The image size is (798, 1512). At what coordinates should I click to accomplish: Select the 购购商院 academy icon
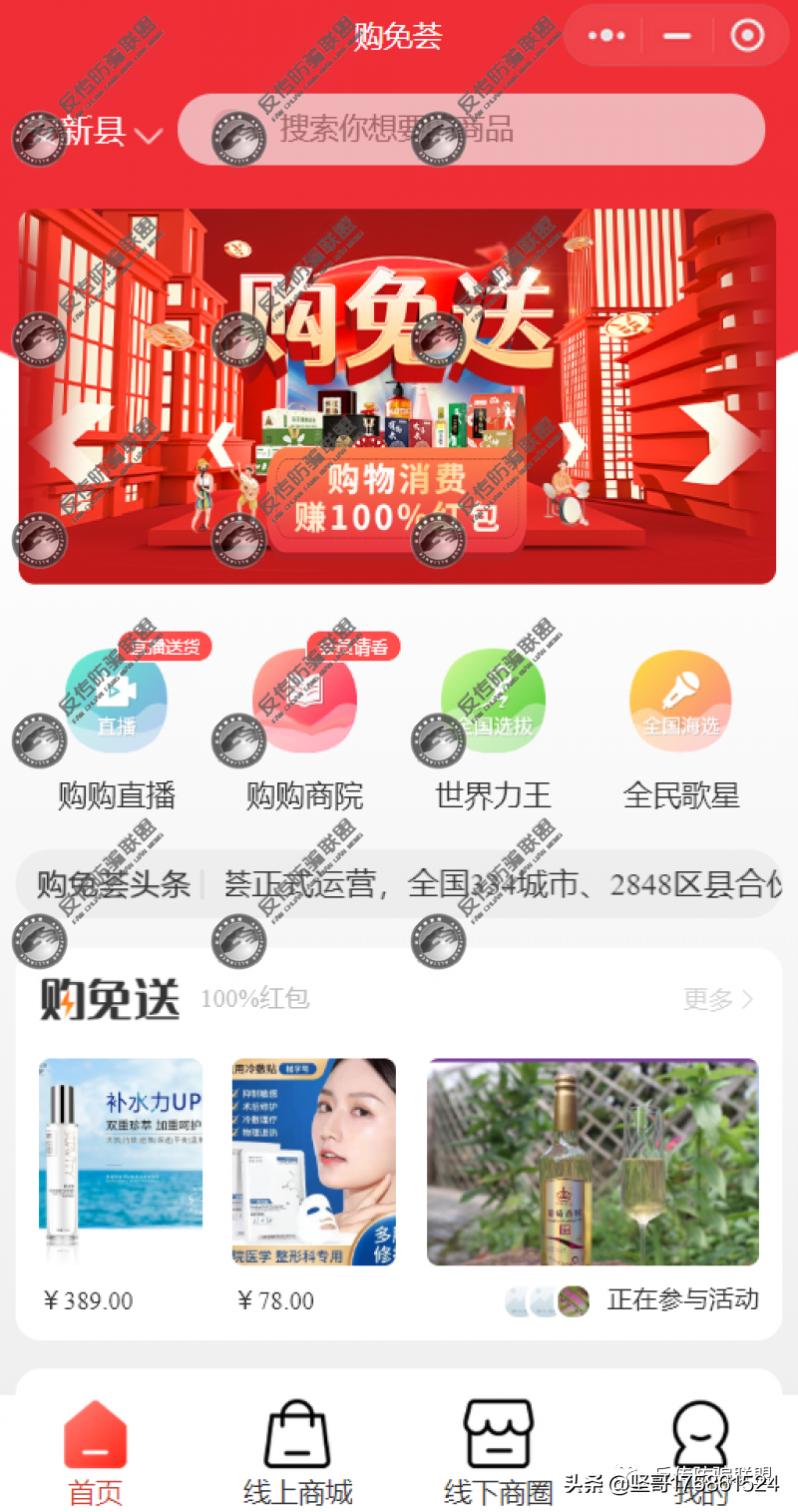(304, 699)
